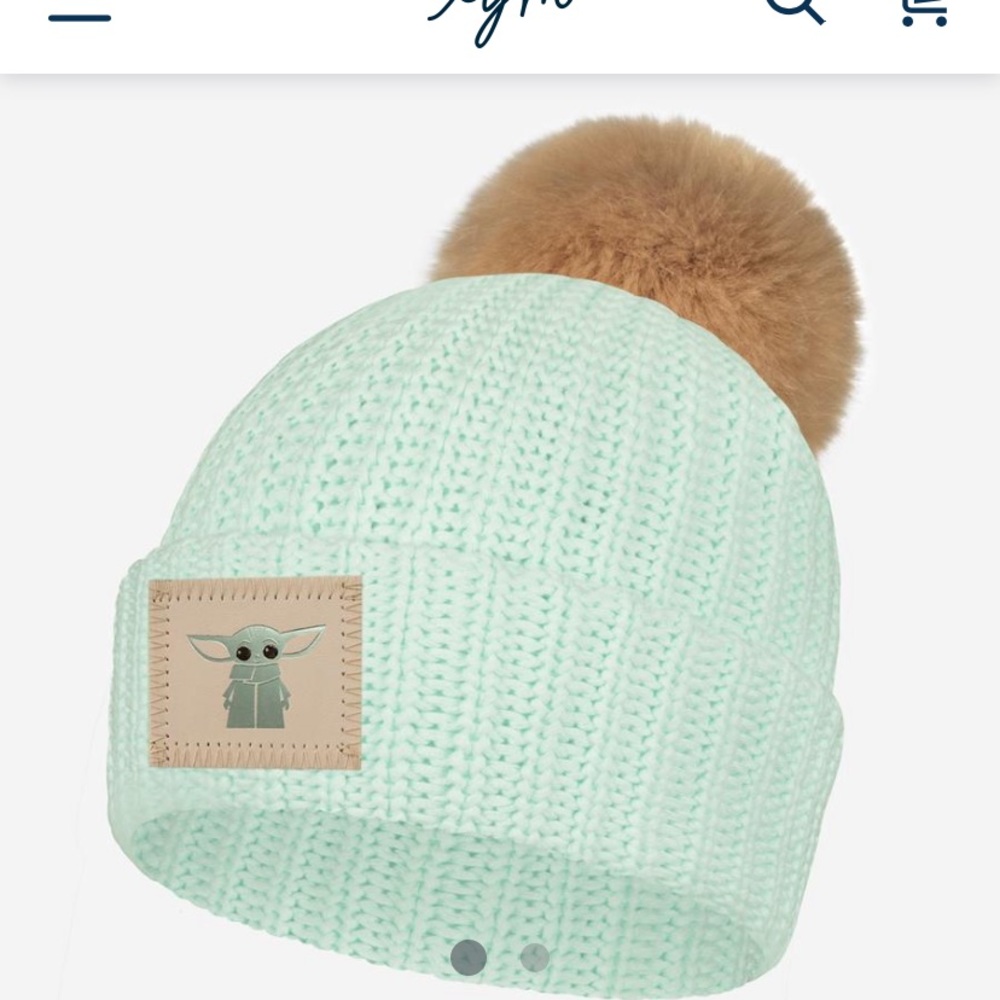Open the search magnifier
The image size is (1000, 1000).
pos(795,10)
